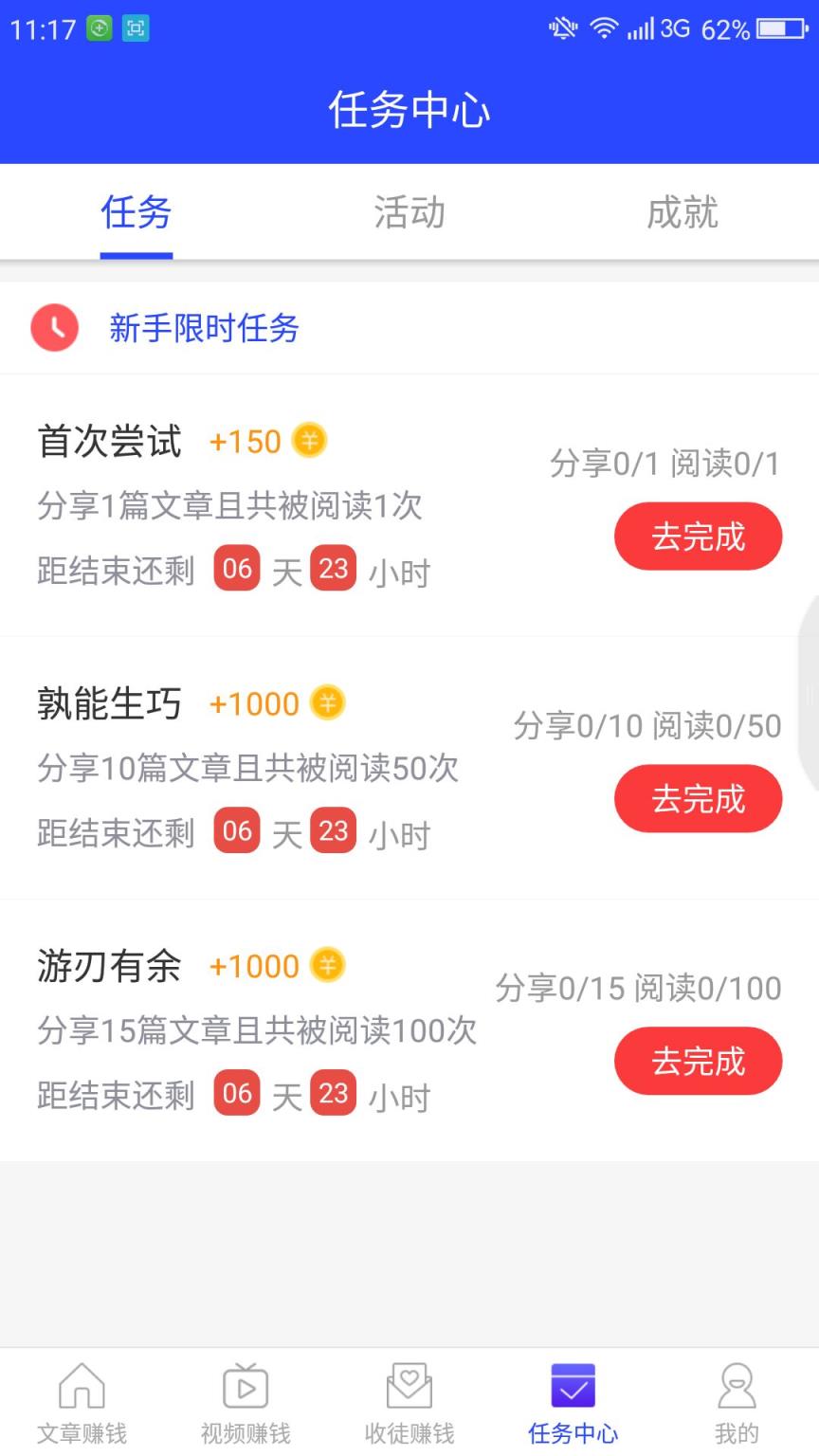Click 去完成 for the 首次尝试 task
The image size is (819, 1456).
tap(699, 536)
